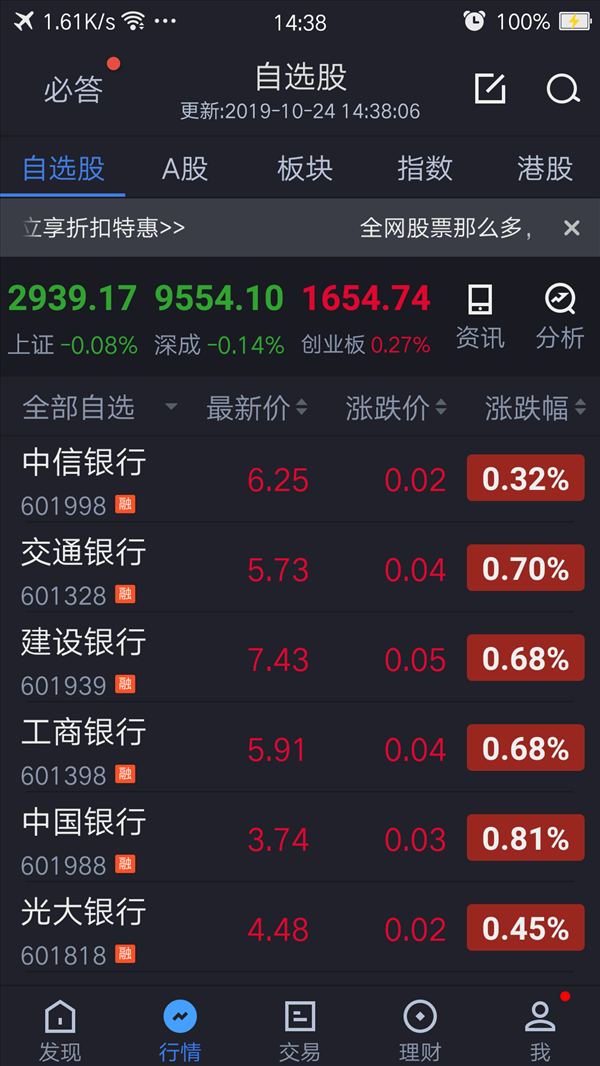This screenshot has width=600, height=1066.
Task: Open the edit watchlist icon
Action: 490,88
